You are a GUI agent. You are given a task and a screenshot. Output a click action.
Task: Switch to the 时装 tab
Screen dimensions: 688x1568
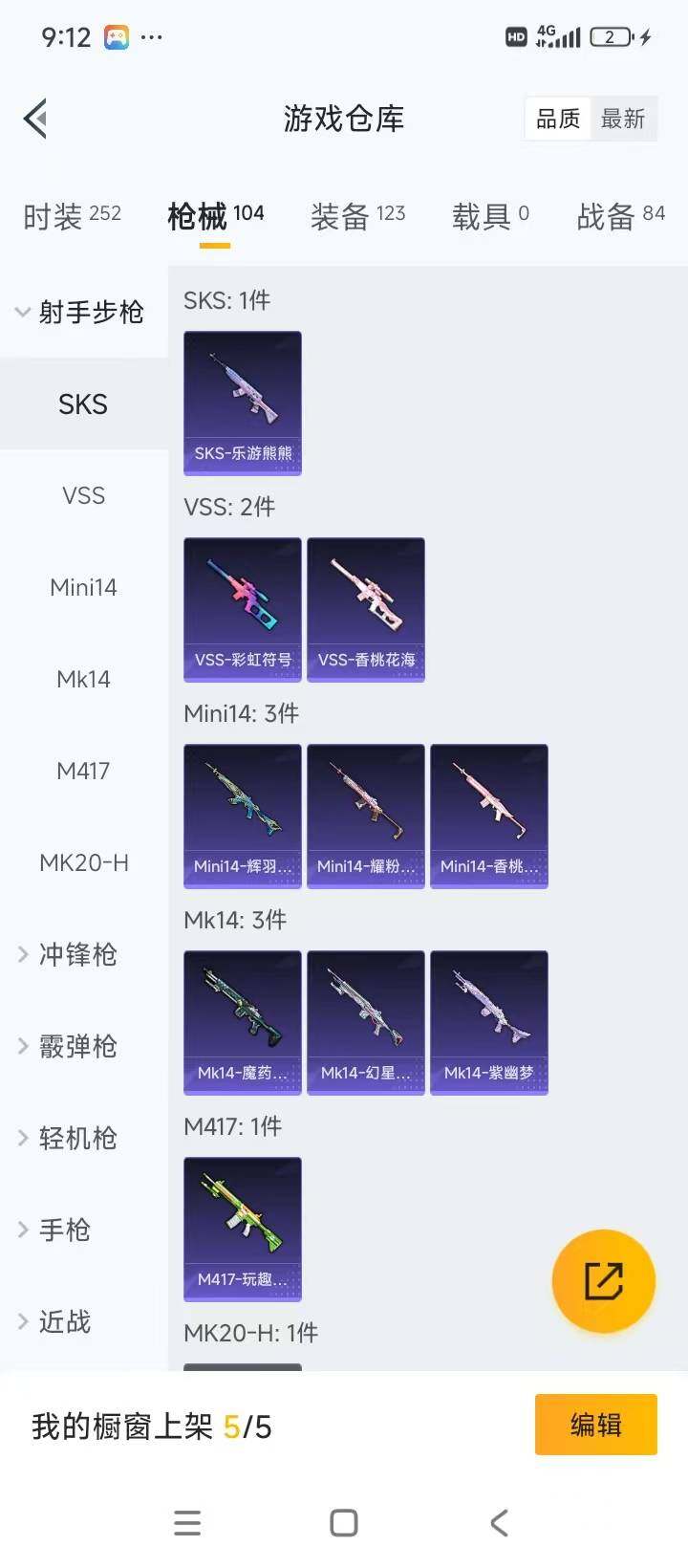[x=73, y=216]
